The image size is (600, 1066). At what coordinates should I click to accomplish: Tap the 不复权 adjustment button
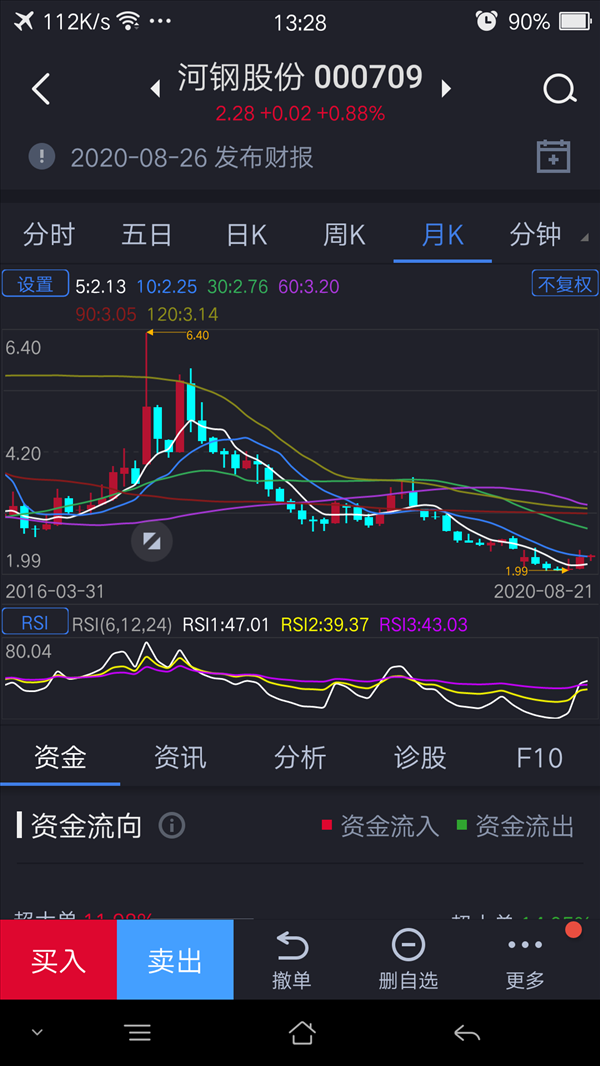coord(565,283)
